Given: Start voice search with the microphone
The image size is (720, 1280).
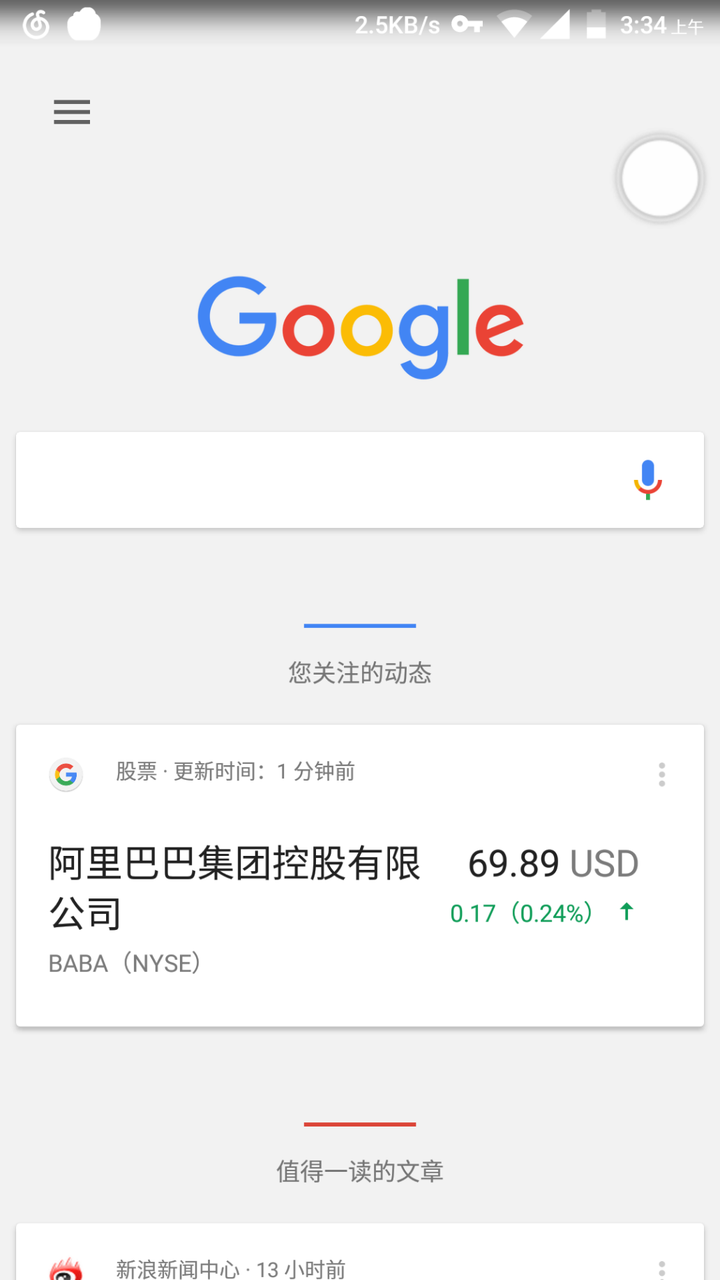Looking at the screenshot, I should [x=648, y=480].
